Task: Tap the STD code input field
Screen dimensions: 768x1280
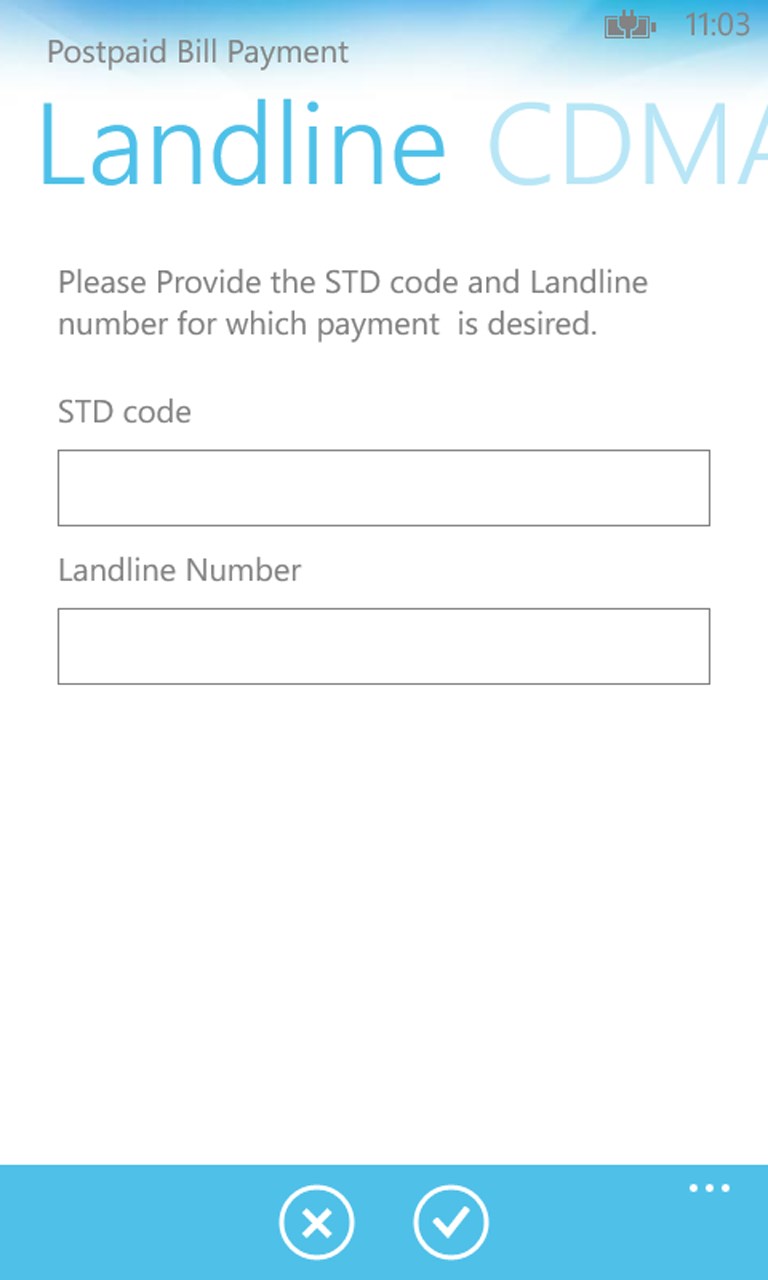Action: (x=383, y=488)
